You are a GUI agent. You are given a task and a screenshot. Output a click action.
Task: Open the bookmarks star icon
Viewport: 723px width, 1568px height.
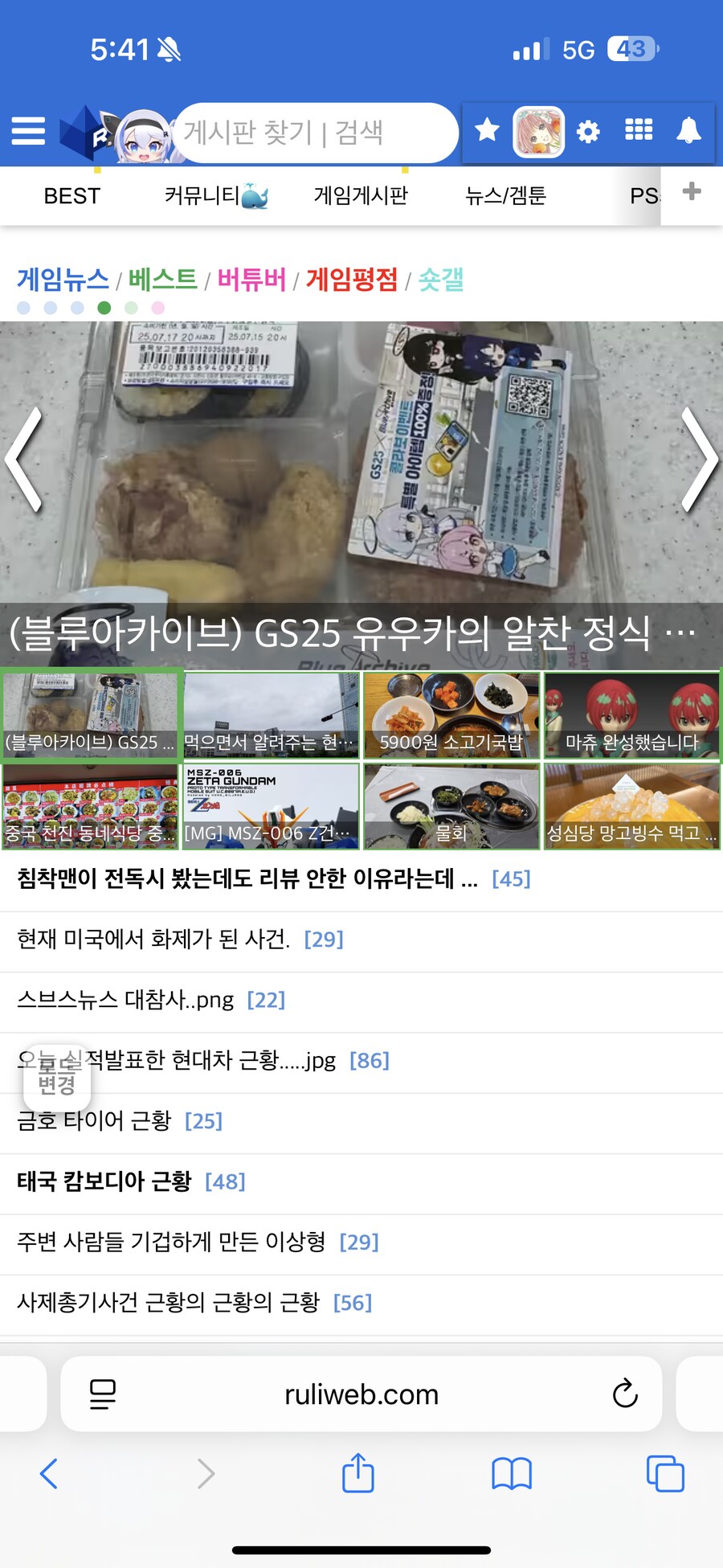point(487,129)
